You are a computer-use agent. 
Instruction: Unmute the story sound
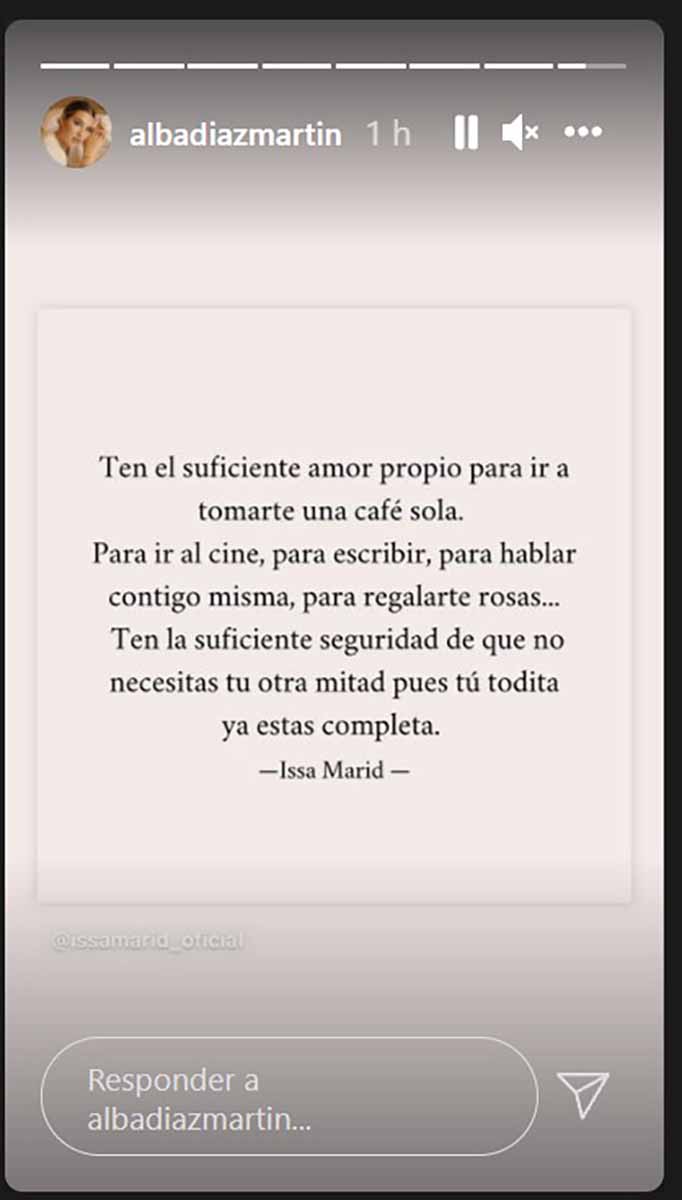[x=521, y=132]
